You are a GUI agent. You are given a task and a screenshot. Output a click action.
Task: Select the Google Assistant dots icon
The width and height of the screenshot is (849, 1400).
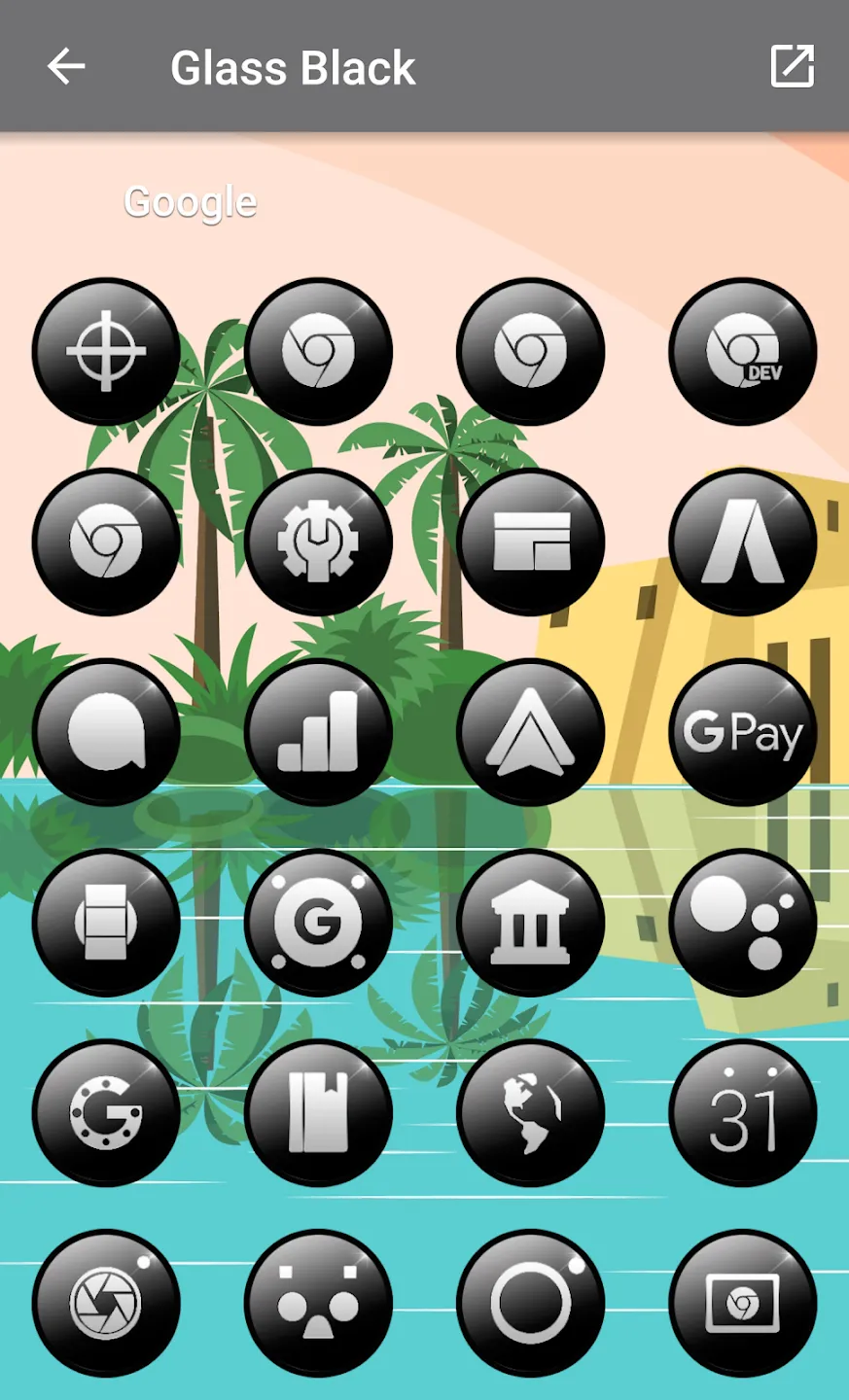(743, 923)
